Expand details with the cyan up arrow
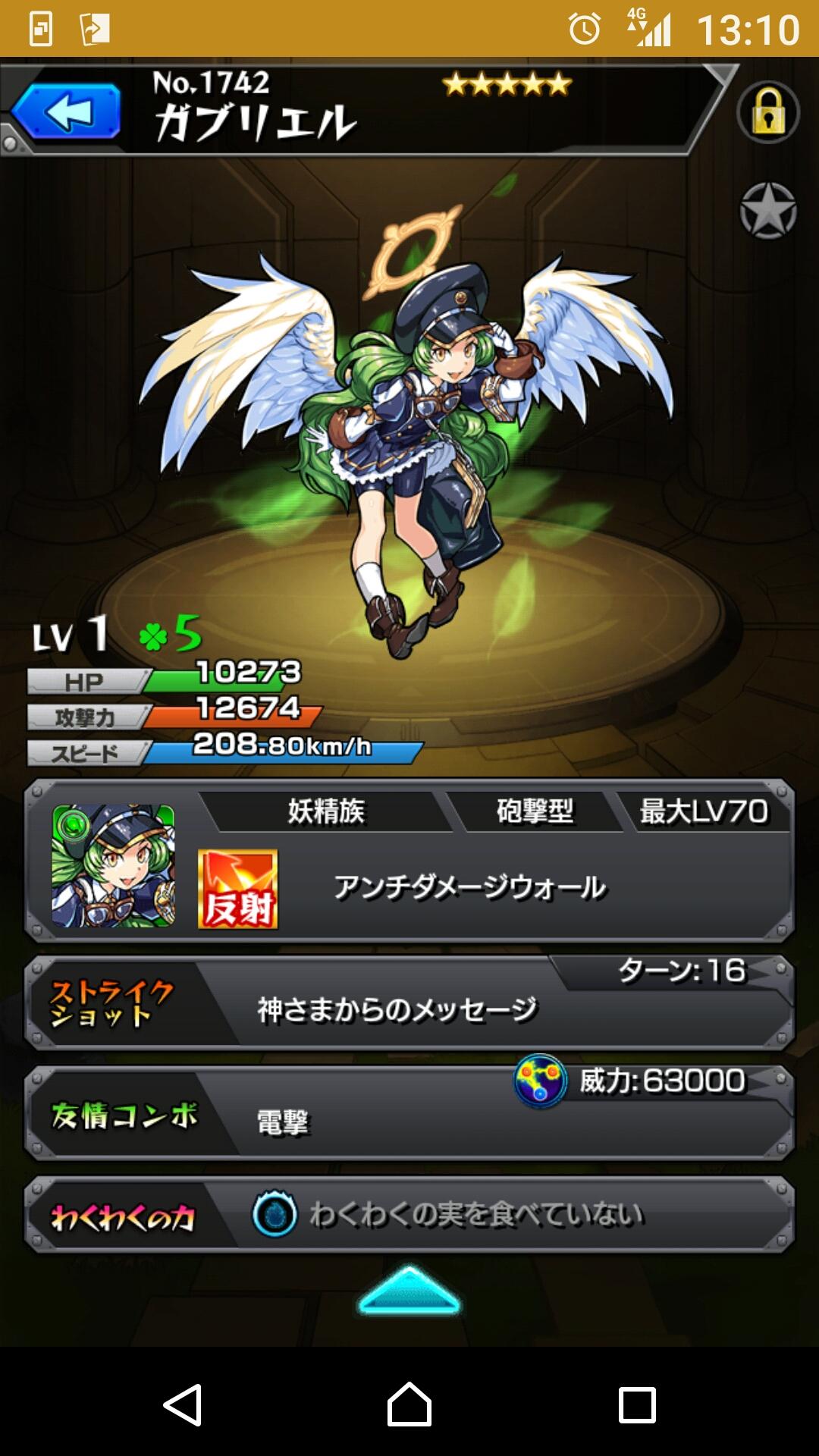The height and width of the screenshot is (1456, 819). click(409, 1289)
